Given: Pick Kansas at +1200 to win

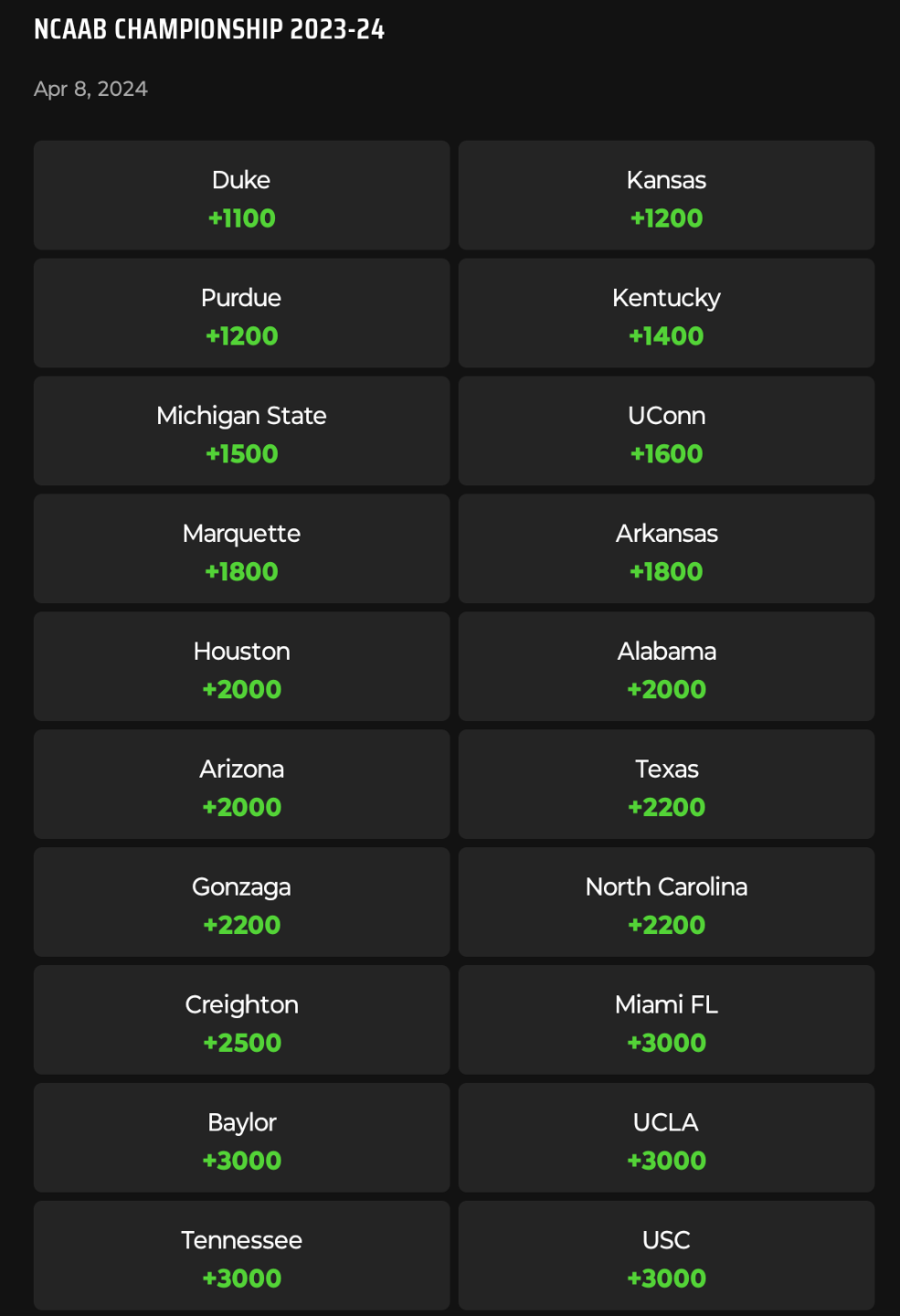Looking at the screenshot, I should coord(666,196).
